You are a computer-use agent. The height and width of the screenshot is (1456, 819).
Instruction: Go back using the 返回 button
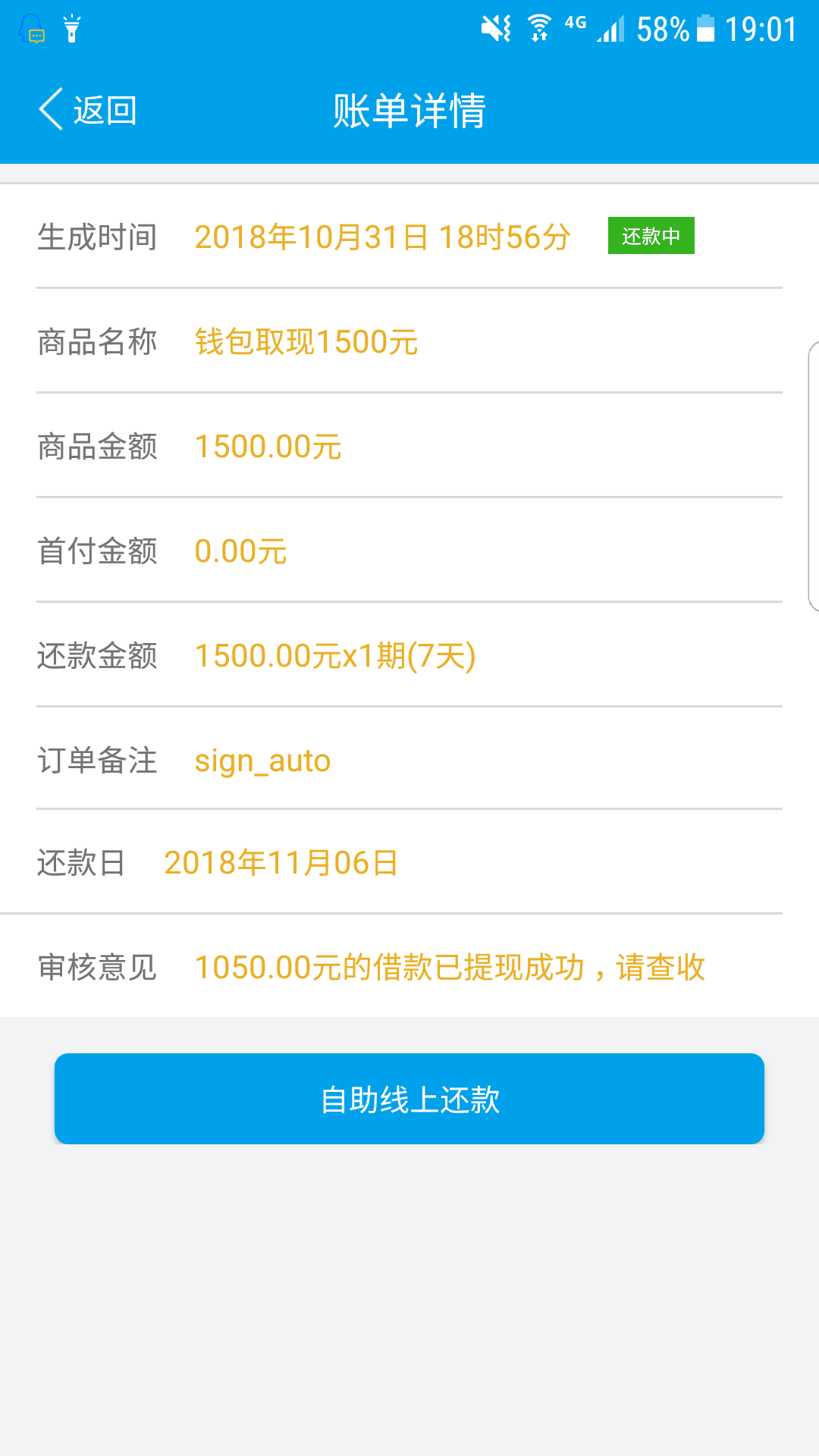[88, 110]
